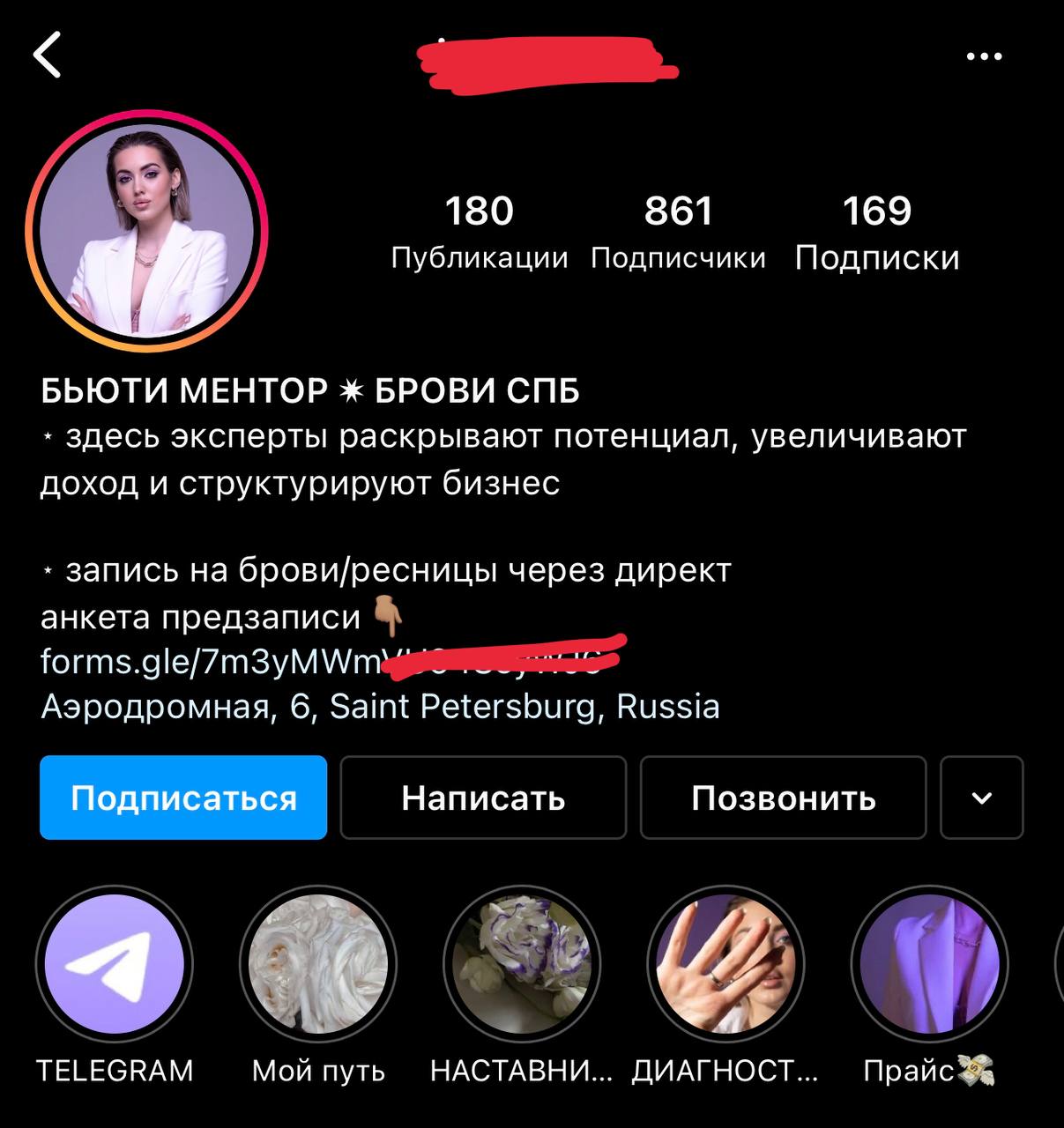The height and width of the screenshot is (1128, 1064).
Task: Follow the profile with Подписаться
Action: pos(183,798)
